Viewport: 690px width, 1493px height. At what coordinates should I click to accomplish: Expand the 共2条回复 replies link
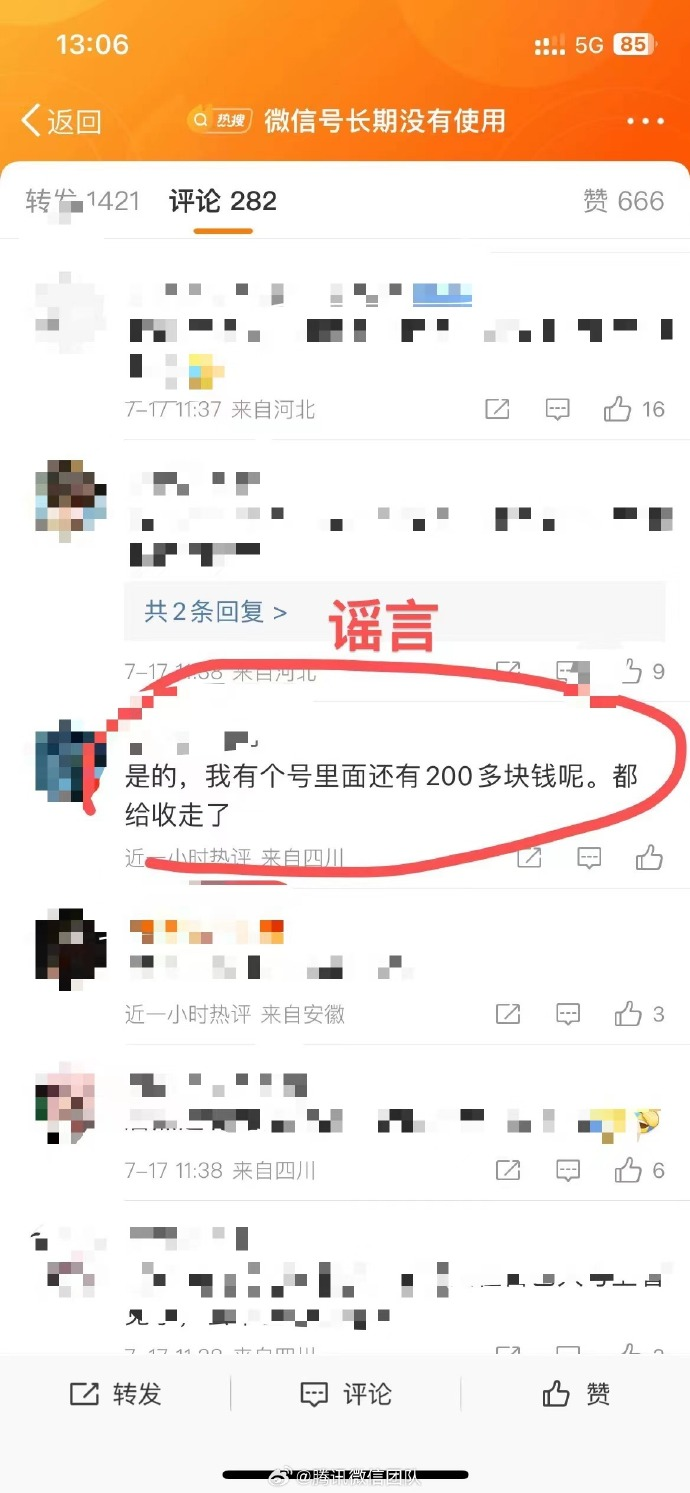pos(215,611)
